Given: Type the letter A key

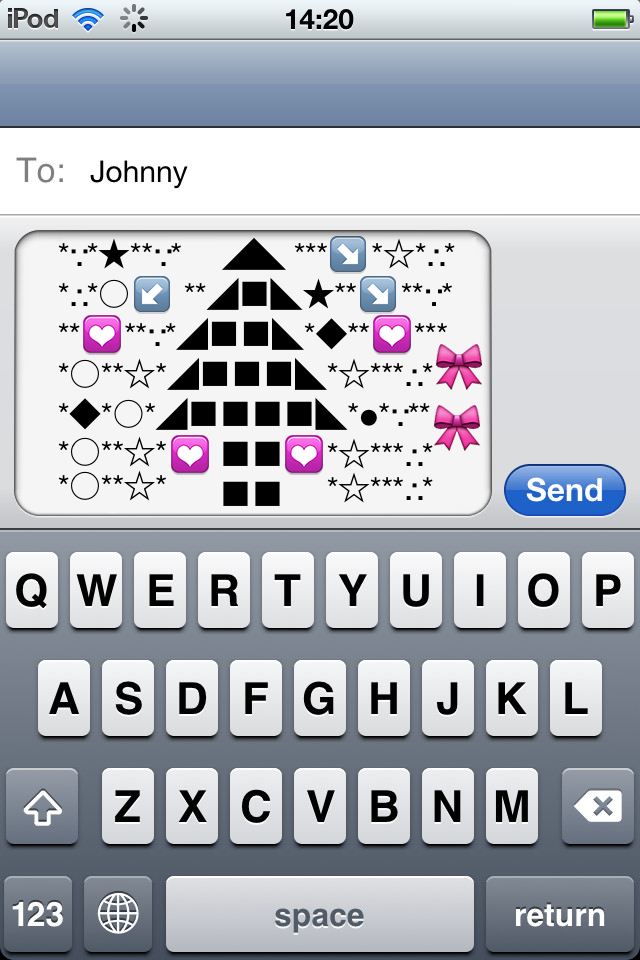Looking at the screenshot, I should (64, 698).
